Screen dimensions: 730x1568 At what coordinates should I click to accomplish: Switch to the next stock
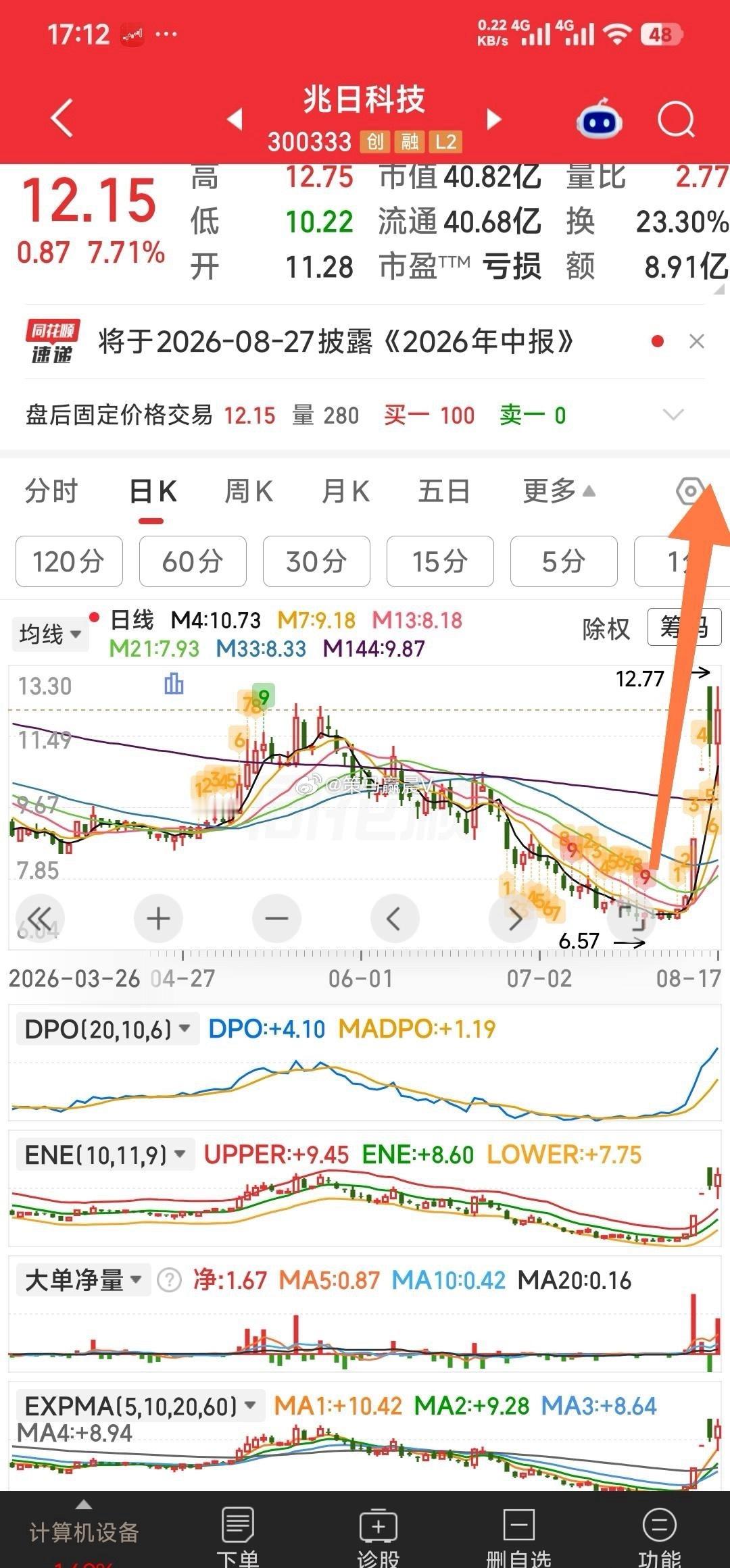point(494,120)
